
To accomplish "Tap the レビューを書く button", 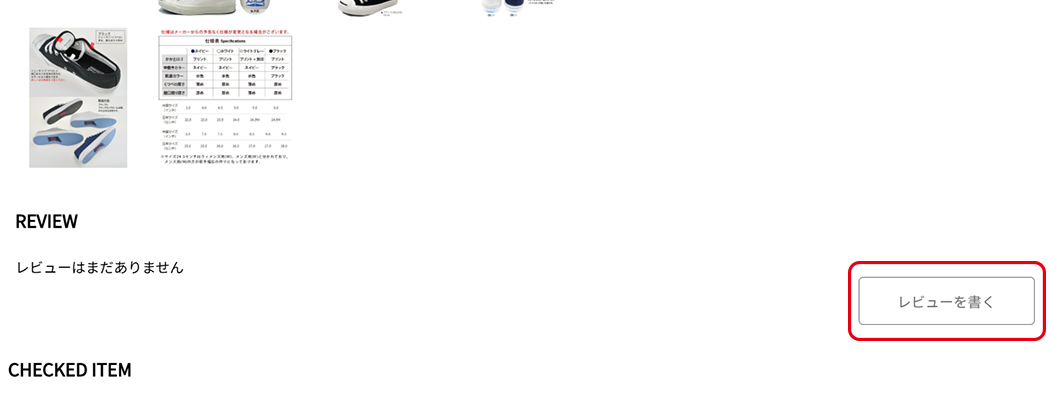I will click(946, 301).
